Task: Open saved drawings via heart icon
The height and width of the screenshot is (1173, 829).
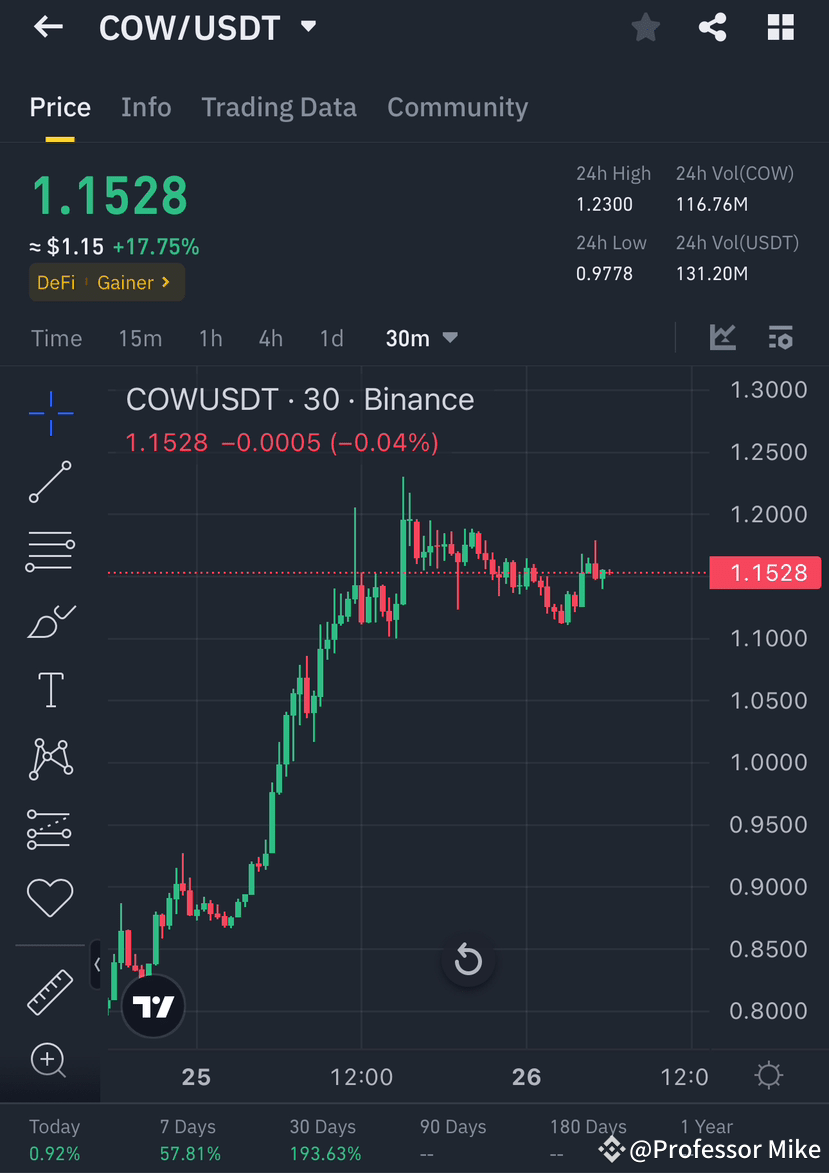Action: point(50,897)
